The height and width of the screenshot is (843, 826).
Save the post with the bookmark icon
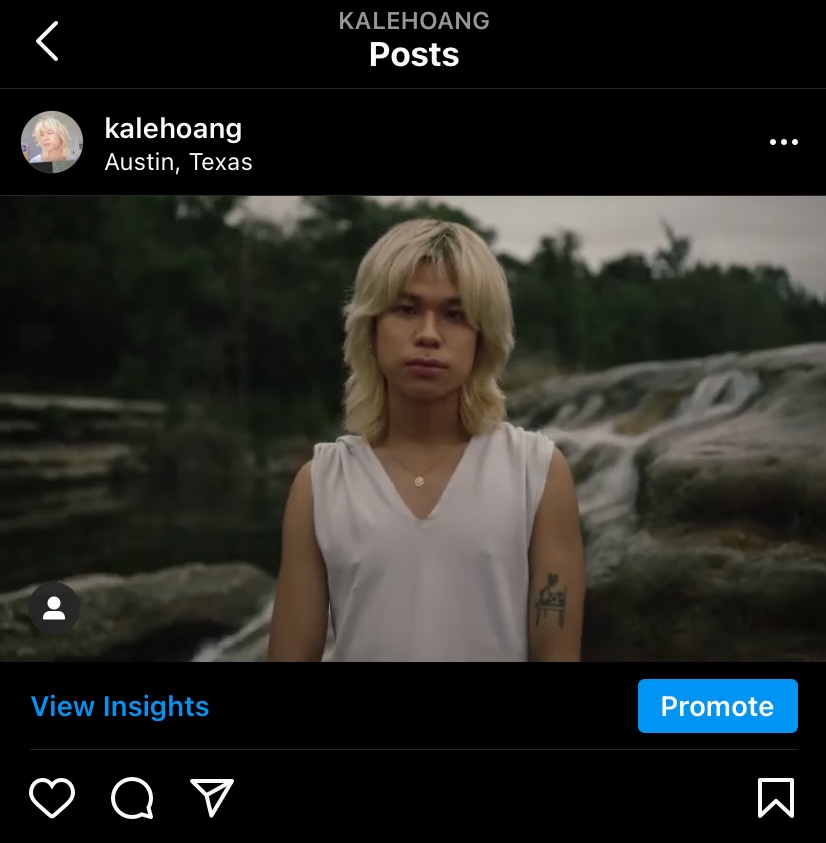pos(775,798)
